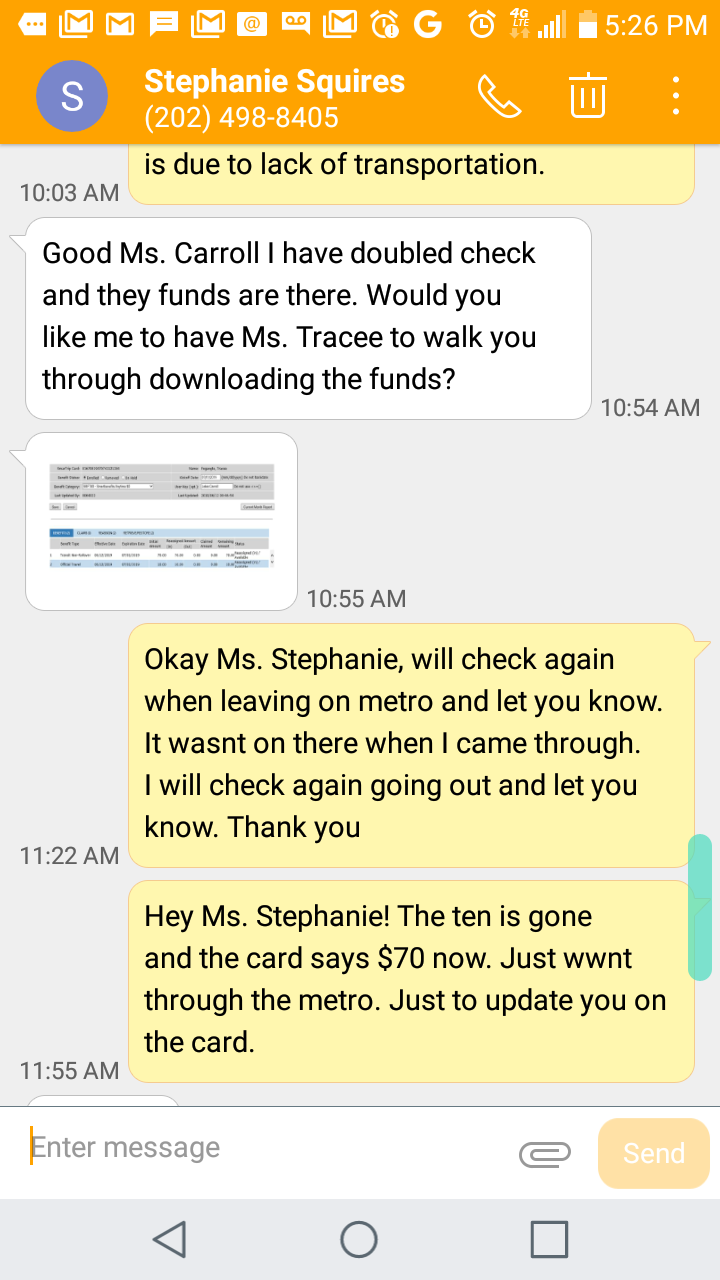Open the received table screenshot attachment
The height and width of the screenshot is (1280, 720).
162,521
